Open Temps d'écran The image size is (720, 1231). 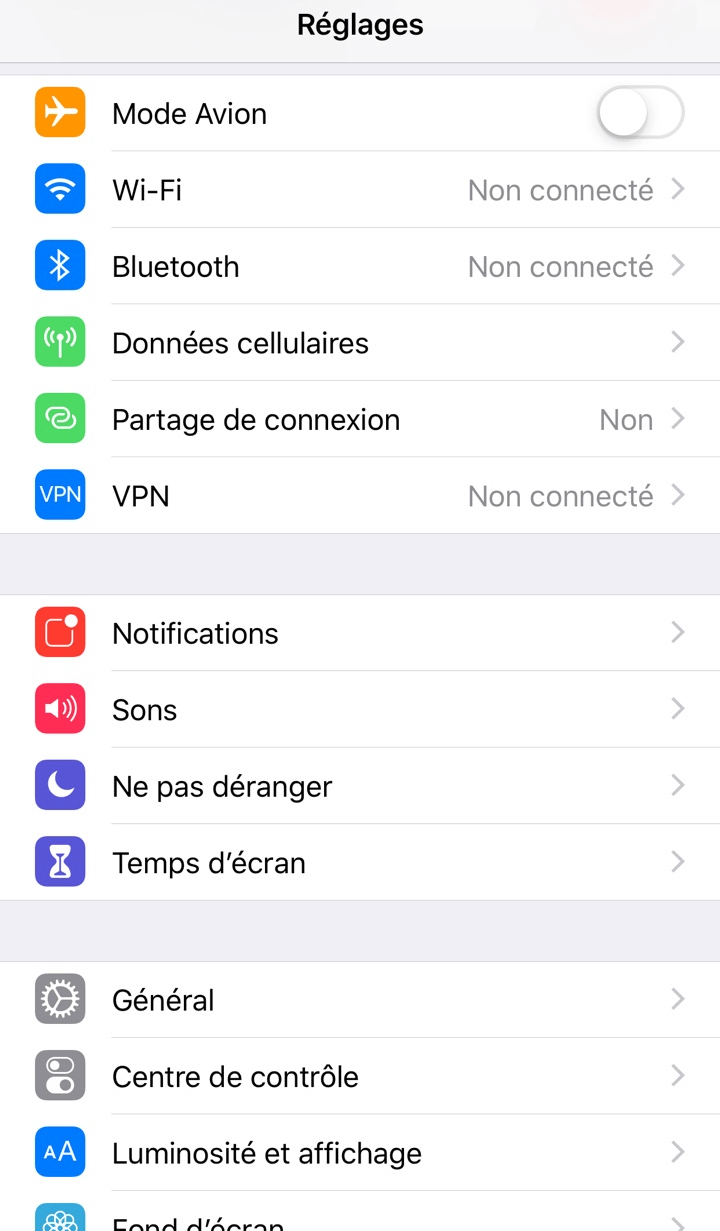(x=360, y=863)
